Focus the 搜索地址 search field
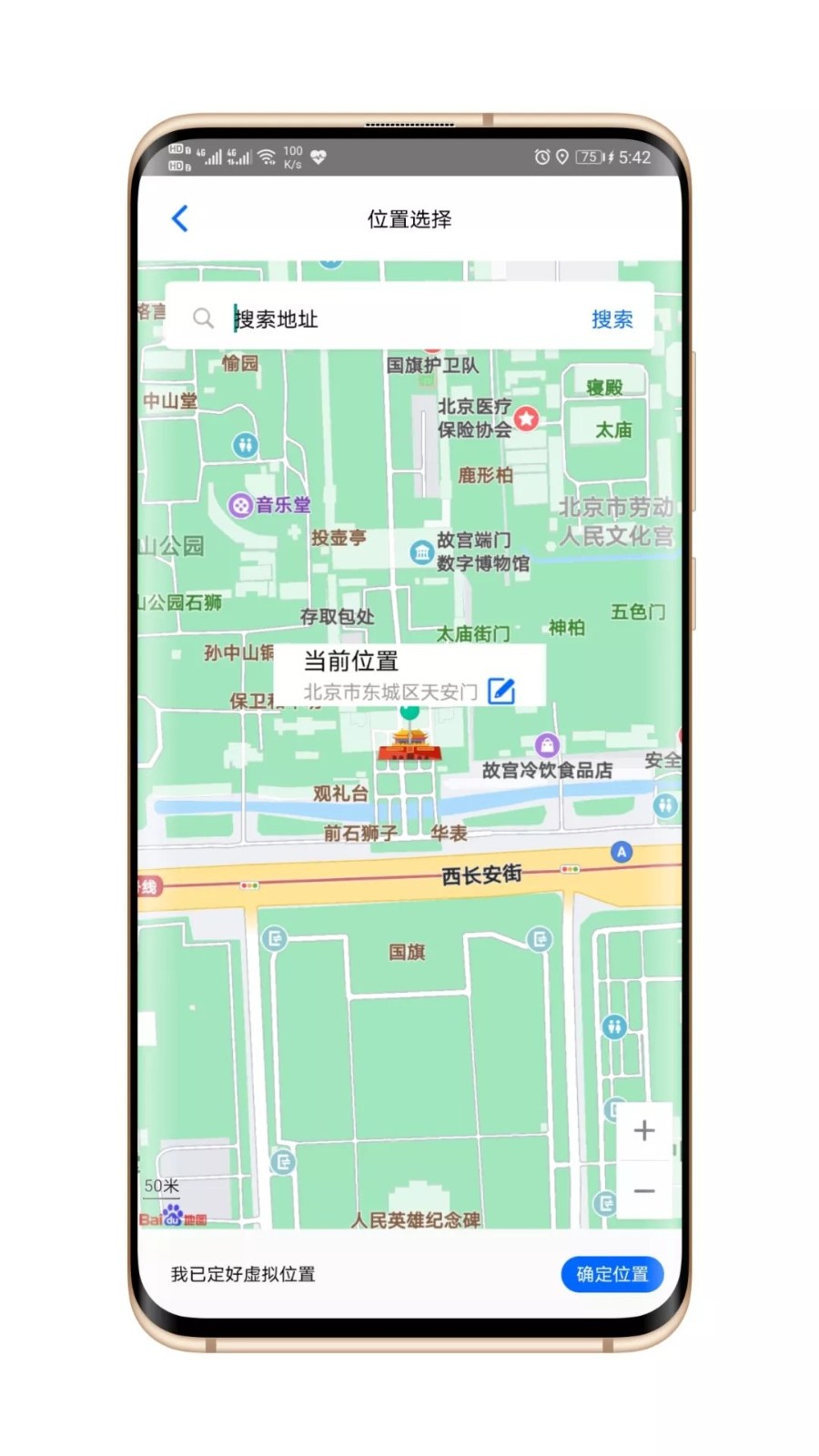 click(x=400, y=318)
